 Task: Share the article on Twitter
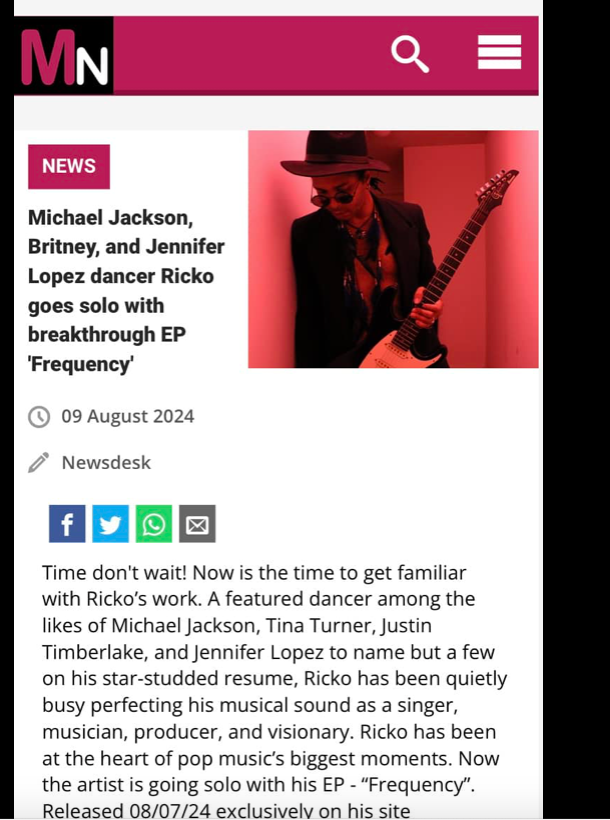tap(110, 524)
